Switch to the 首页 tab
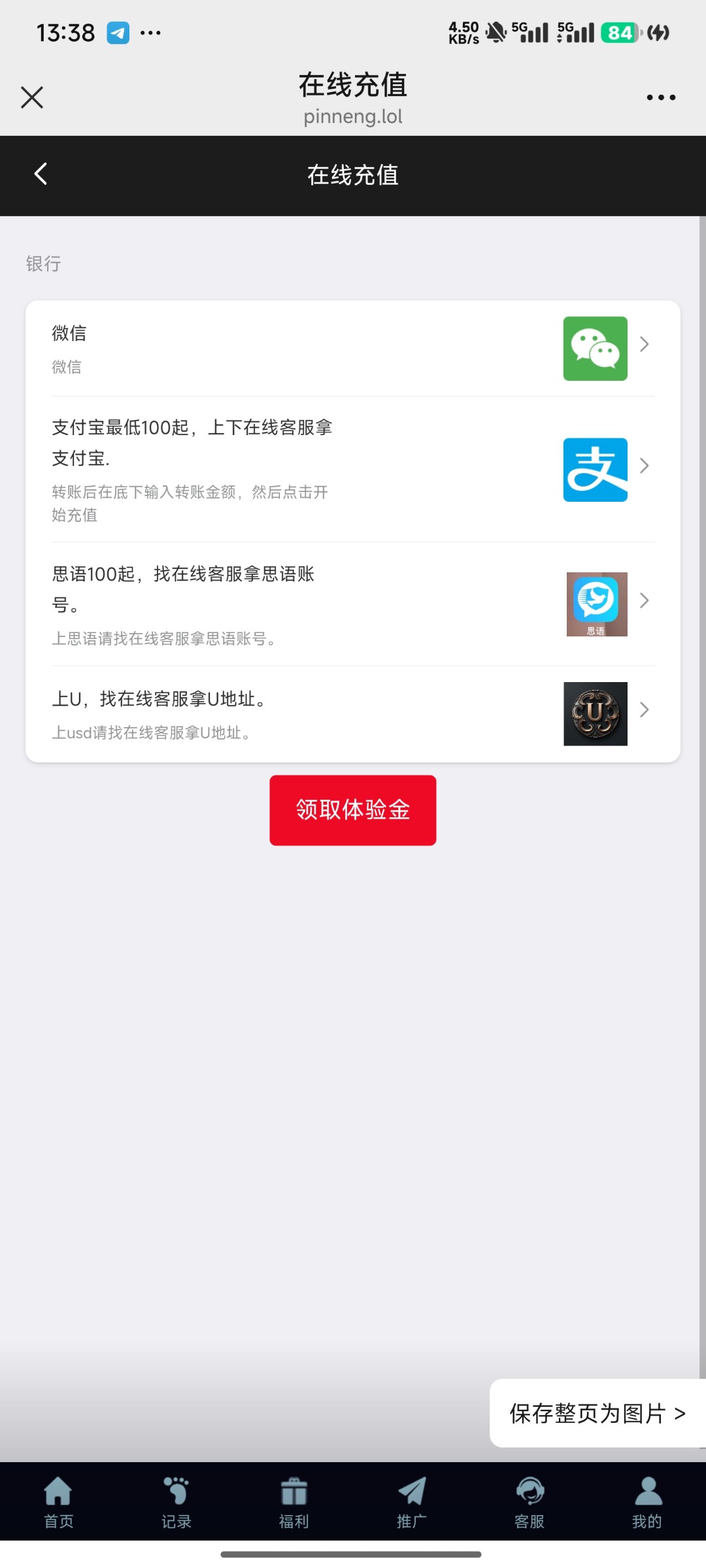 [59, 1503]
